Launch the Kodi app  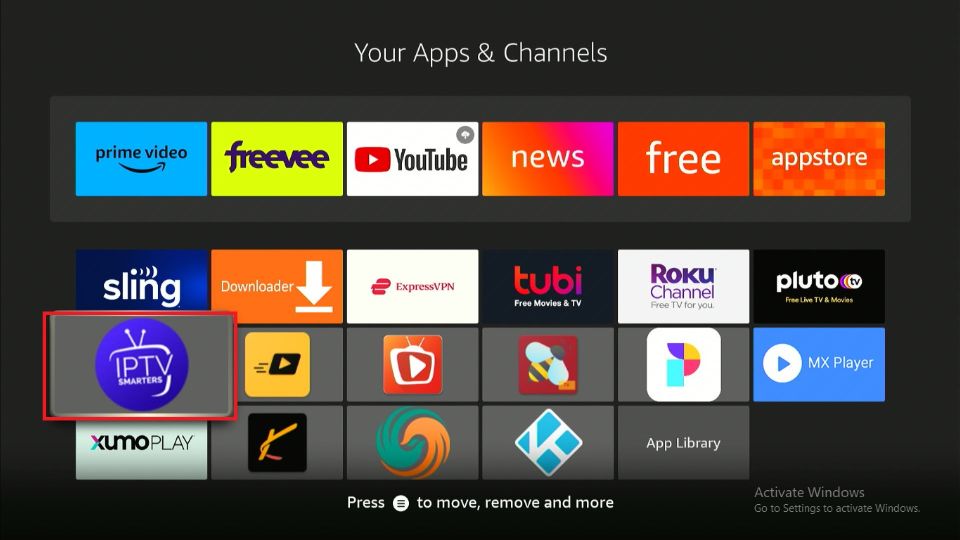point(547,442)
